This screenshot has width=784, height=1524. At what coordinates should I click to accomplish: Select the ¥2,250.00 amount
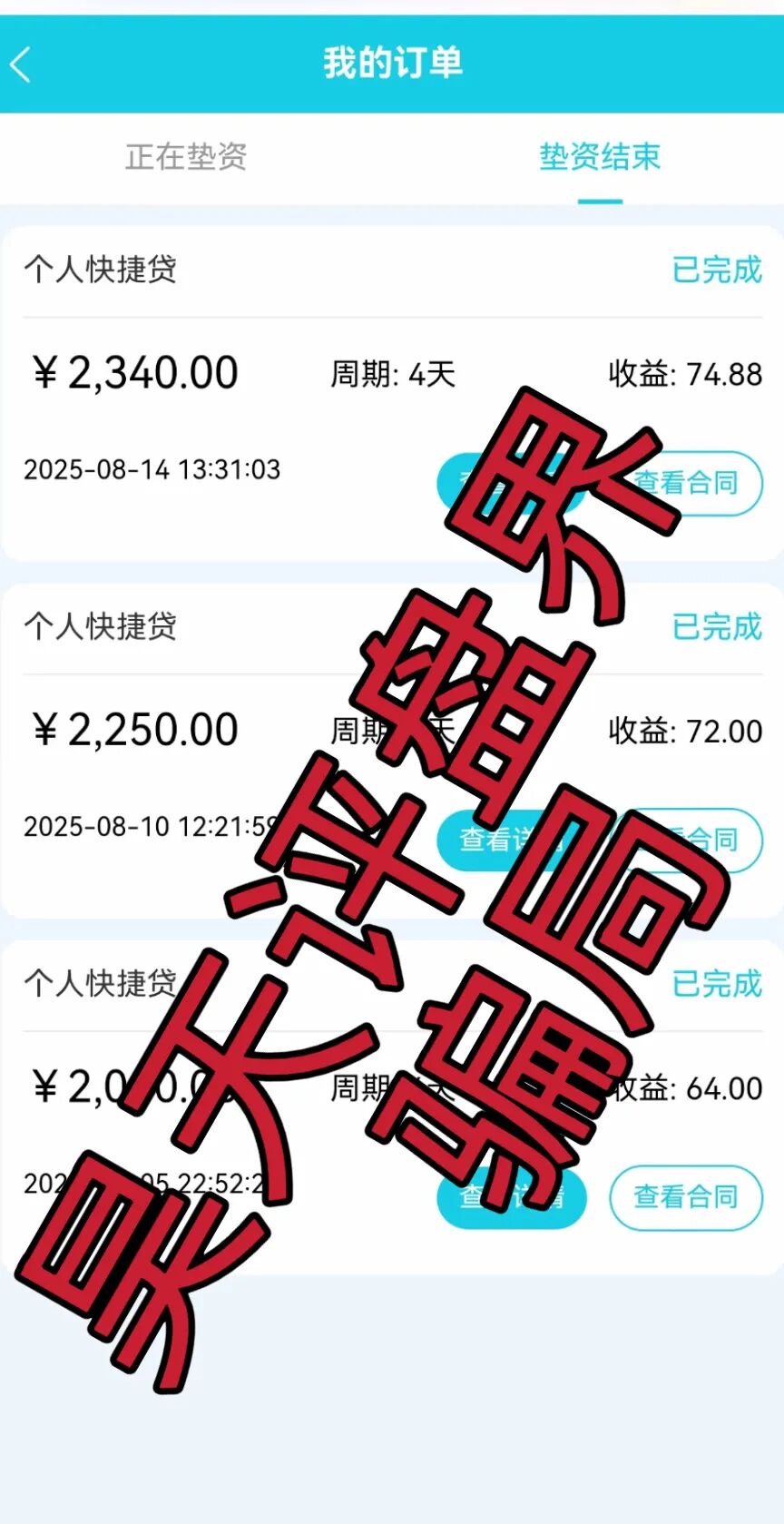pyautogui.click(x=134, y=729)
